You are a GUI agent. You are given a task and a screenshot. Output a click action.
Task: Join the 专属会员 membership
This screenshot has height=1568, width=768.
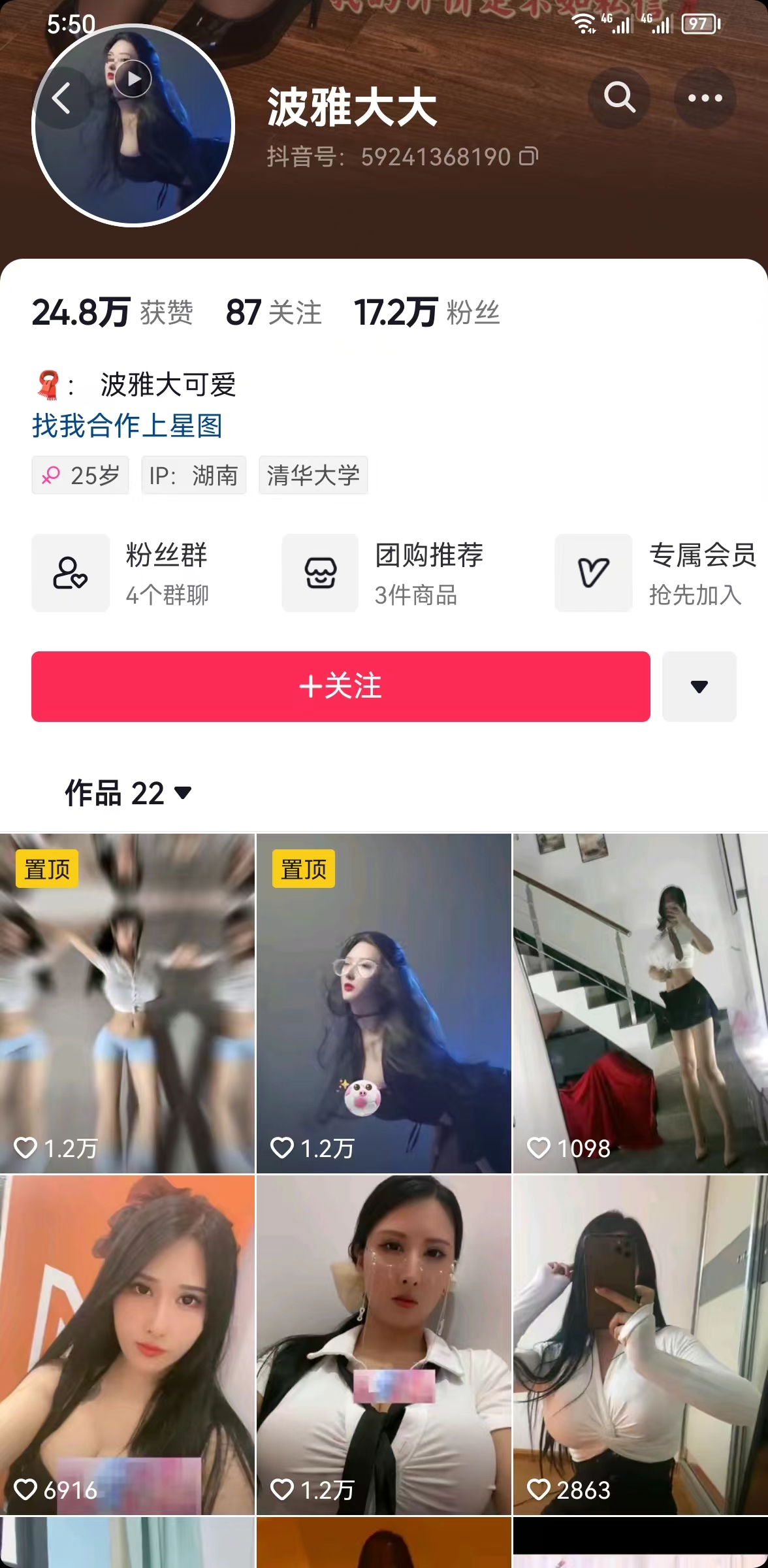[x=656, y=573]
